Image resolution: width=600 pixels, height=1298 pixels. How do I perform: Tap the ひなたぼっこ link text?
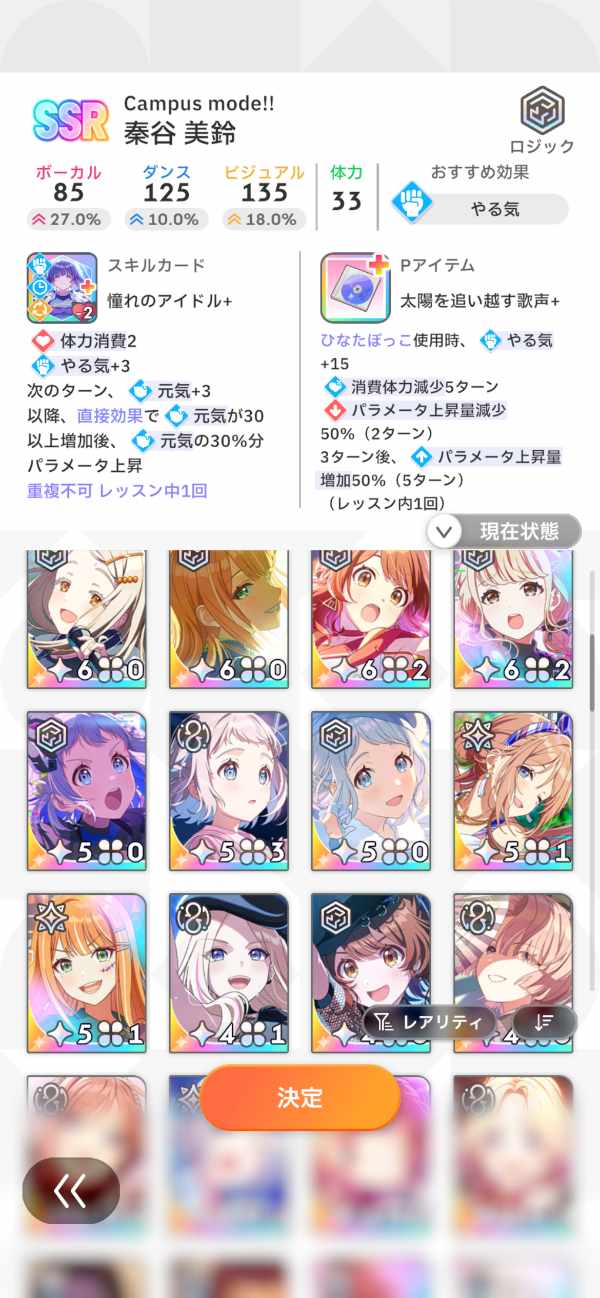click(x=364, y=341)
